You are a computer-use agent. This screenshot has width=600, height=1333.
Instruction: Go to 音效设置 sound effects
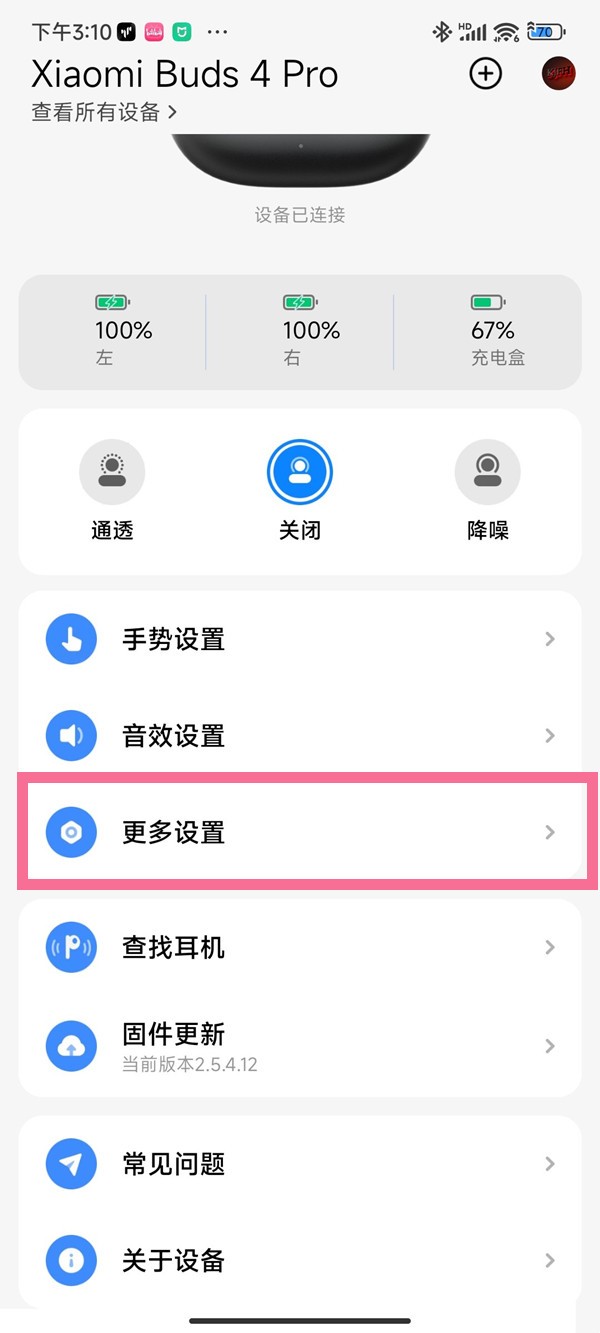coord(300,736)
